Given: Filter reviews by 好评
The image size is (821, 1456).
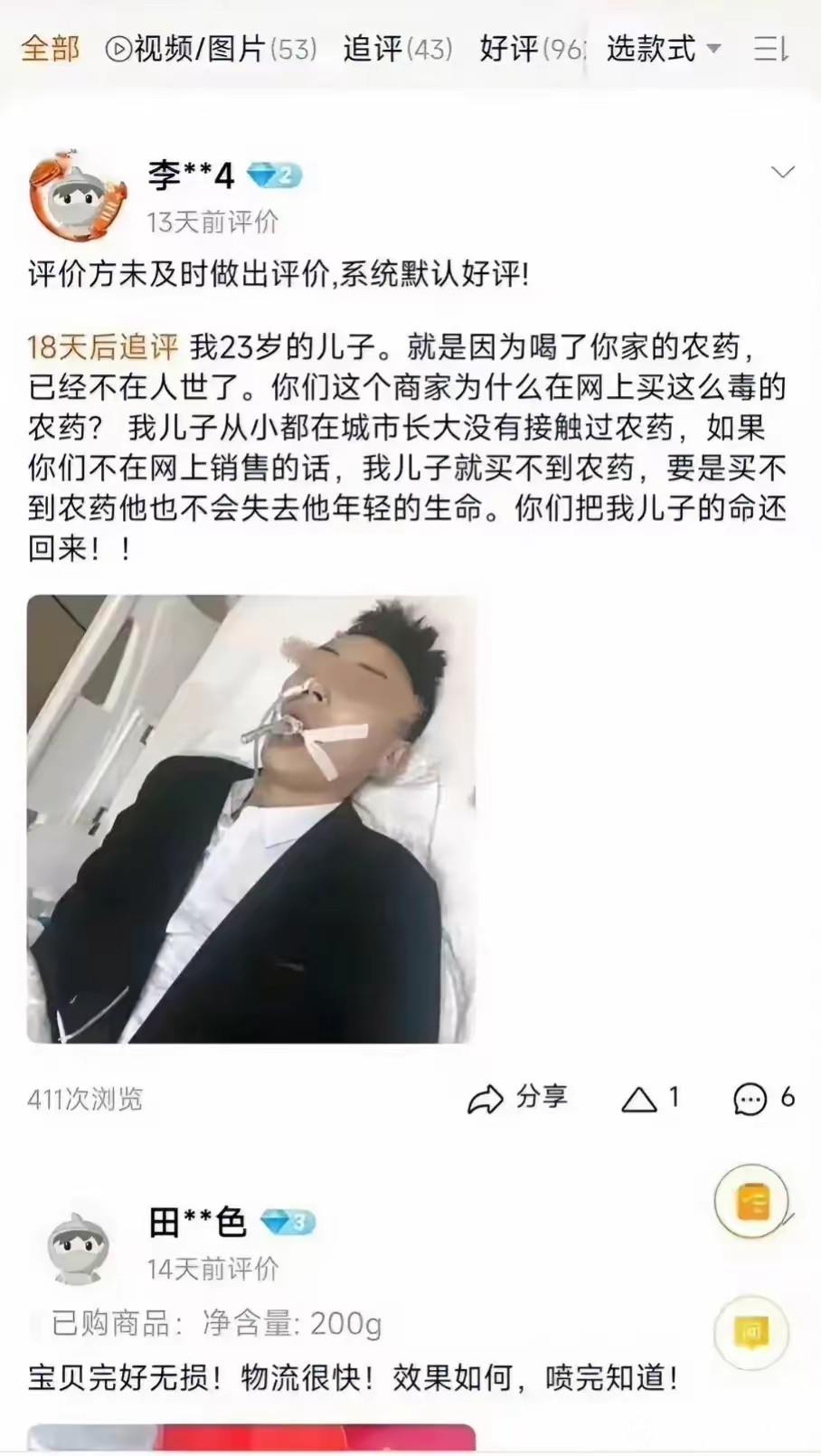Looking at the screenshot, I should click(532, 48).
